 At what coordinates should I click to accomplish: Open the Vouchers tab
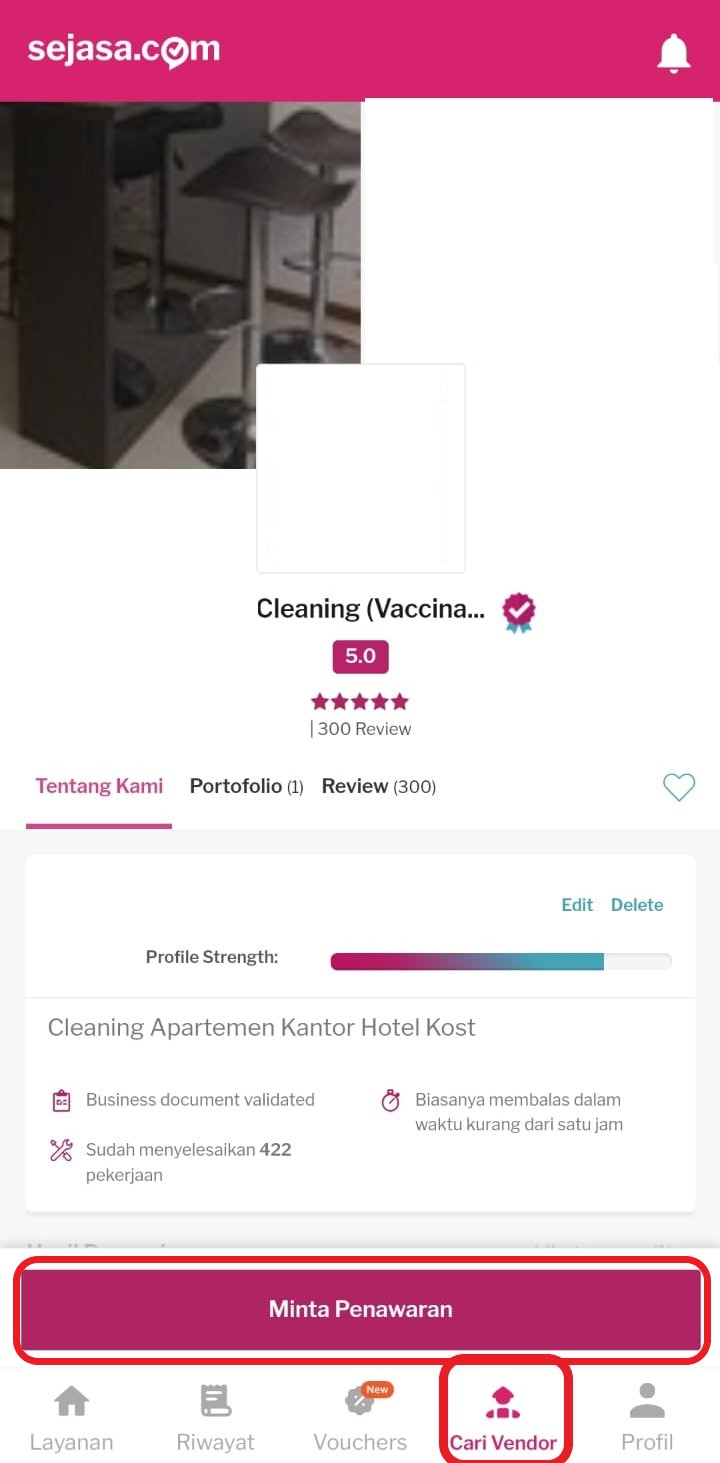tap(360, 1418)
